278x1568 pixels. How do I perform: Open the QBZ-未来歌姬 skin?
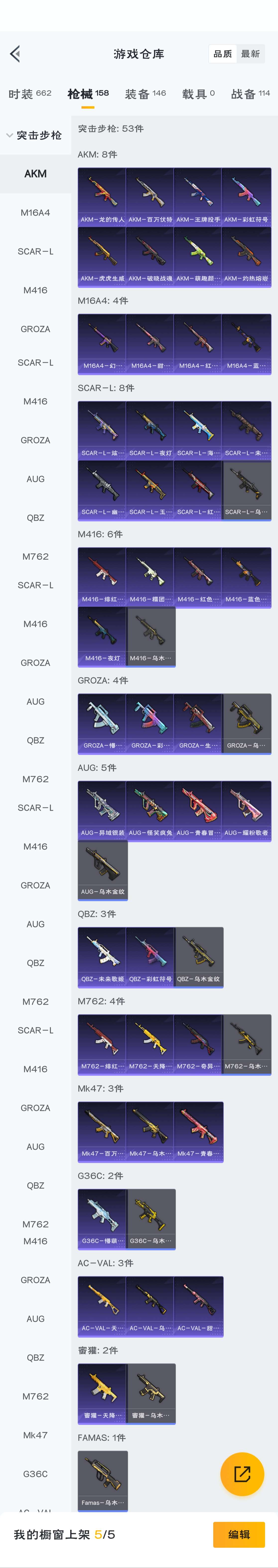click(102, 956)
